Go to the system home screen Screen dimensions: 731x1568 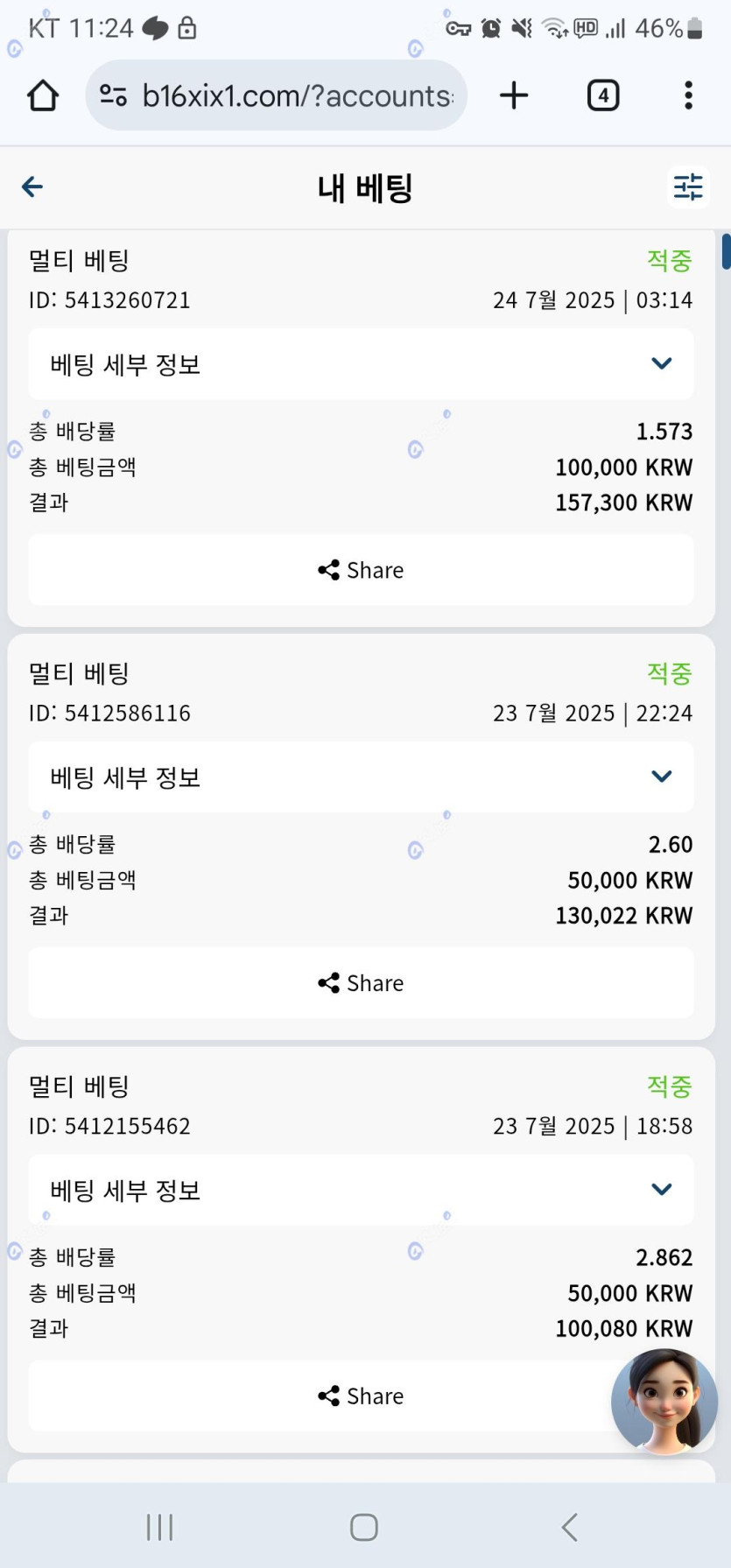(364, 1527)
